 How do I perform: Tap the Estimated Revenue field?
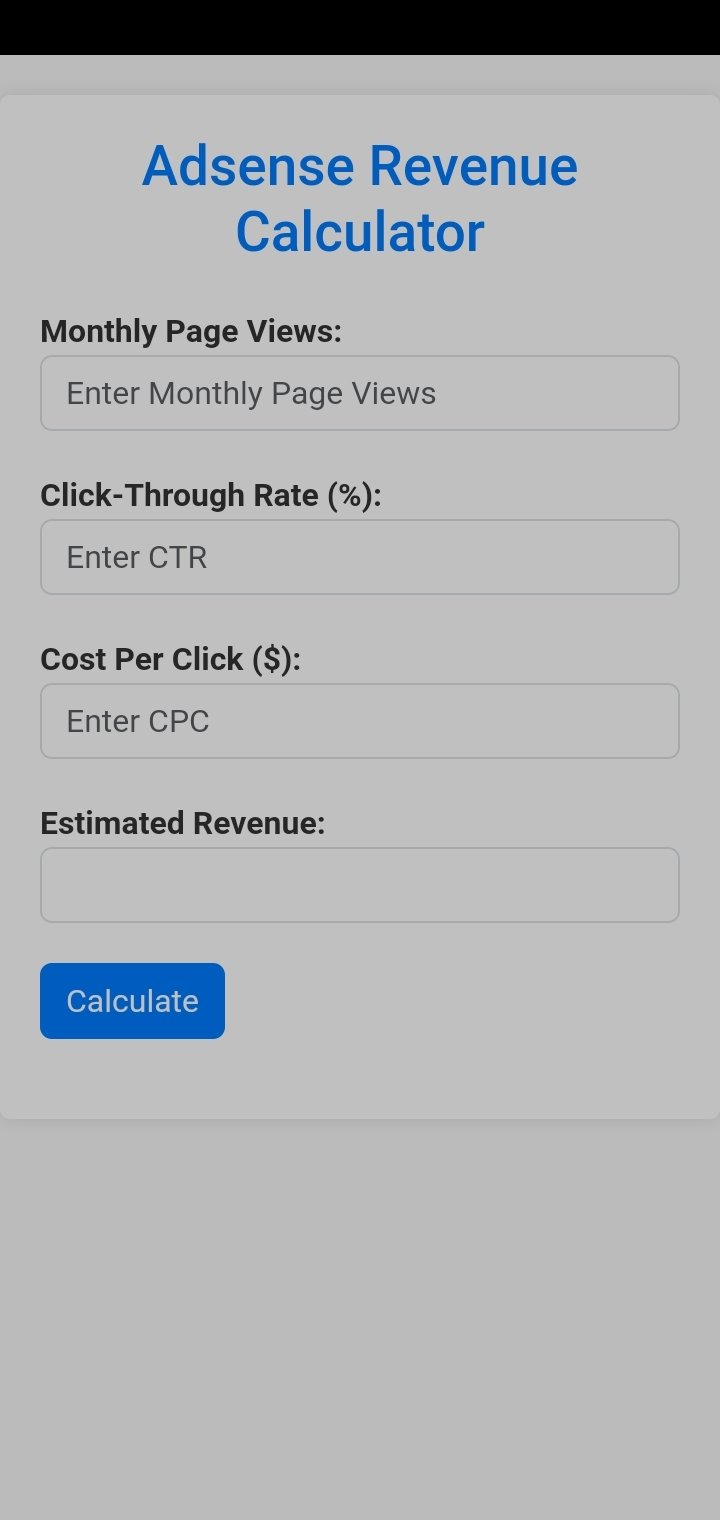coord(360,885)
